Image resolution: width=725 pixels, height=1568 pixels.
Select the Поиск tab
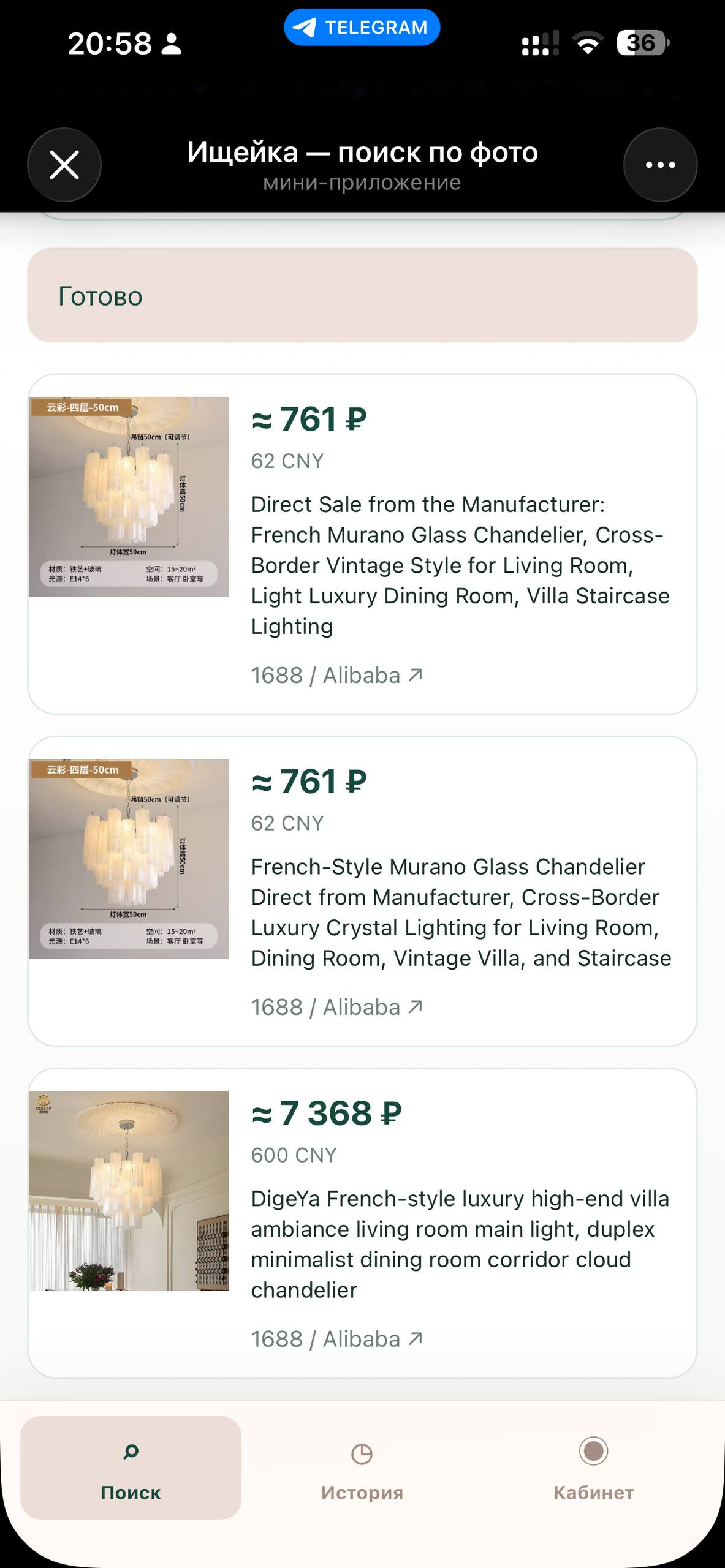point(131,1468)
